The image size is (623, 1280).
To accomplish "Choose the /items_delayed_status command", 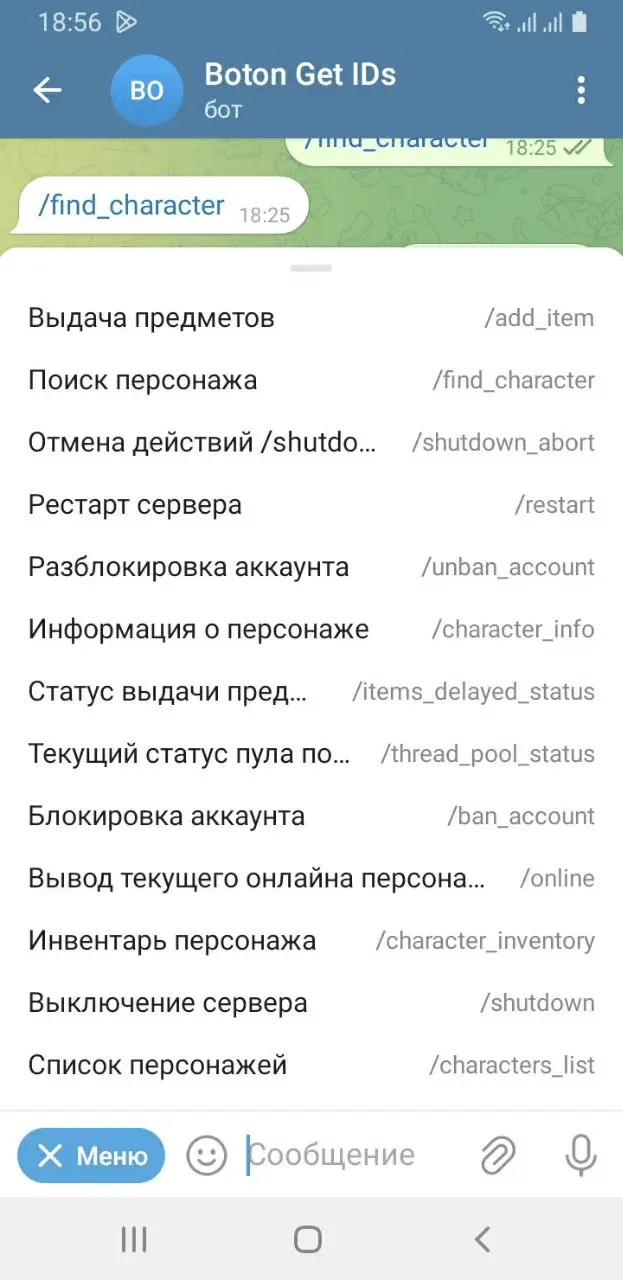I will [311, 692].
